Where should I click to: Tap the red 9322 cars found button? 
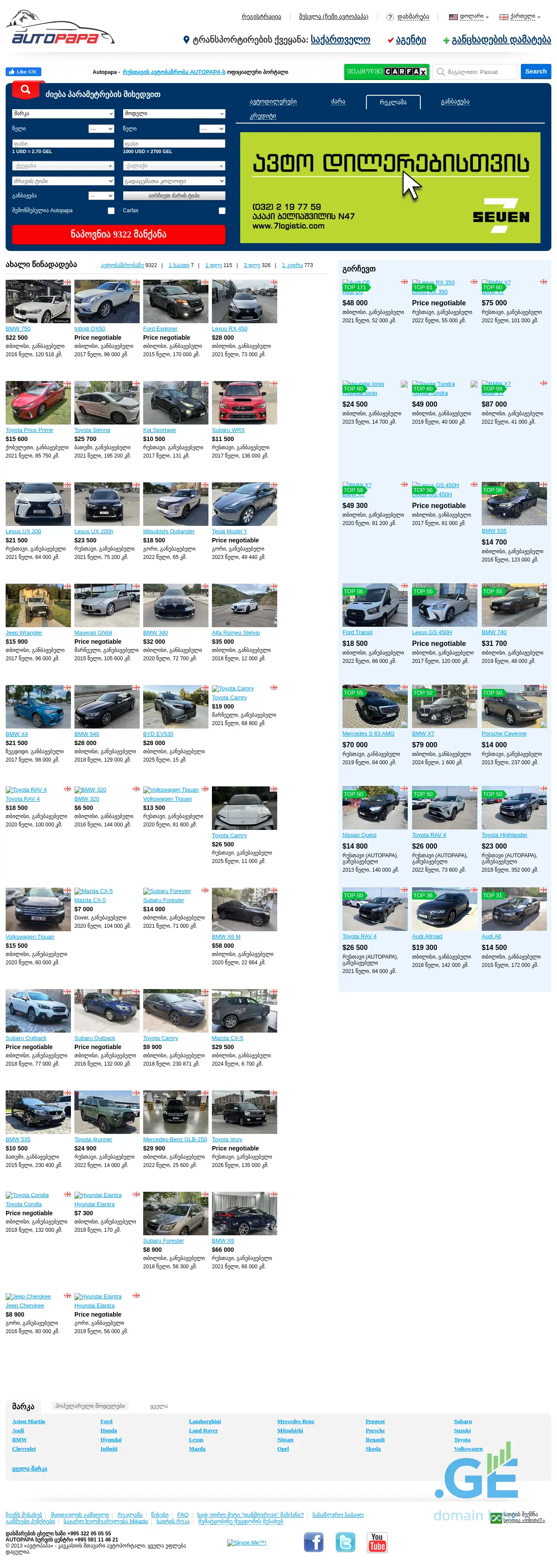pos(118,234)
